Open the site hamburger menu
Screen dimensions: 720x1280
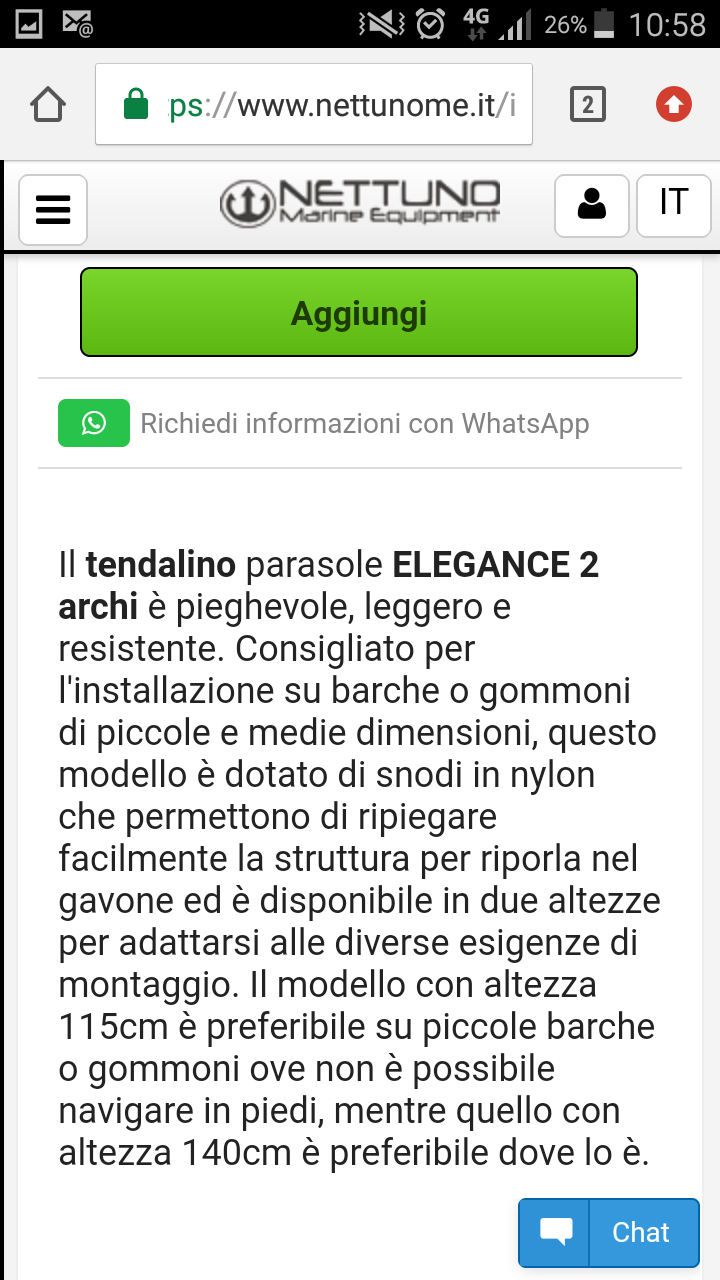click(x=53, y=210)
